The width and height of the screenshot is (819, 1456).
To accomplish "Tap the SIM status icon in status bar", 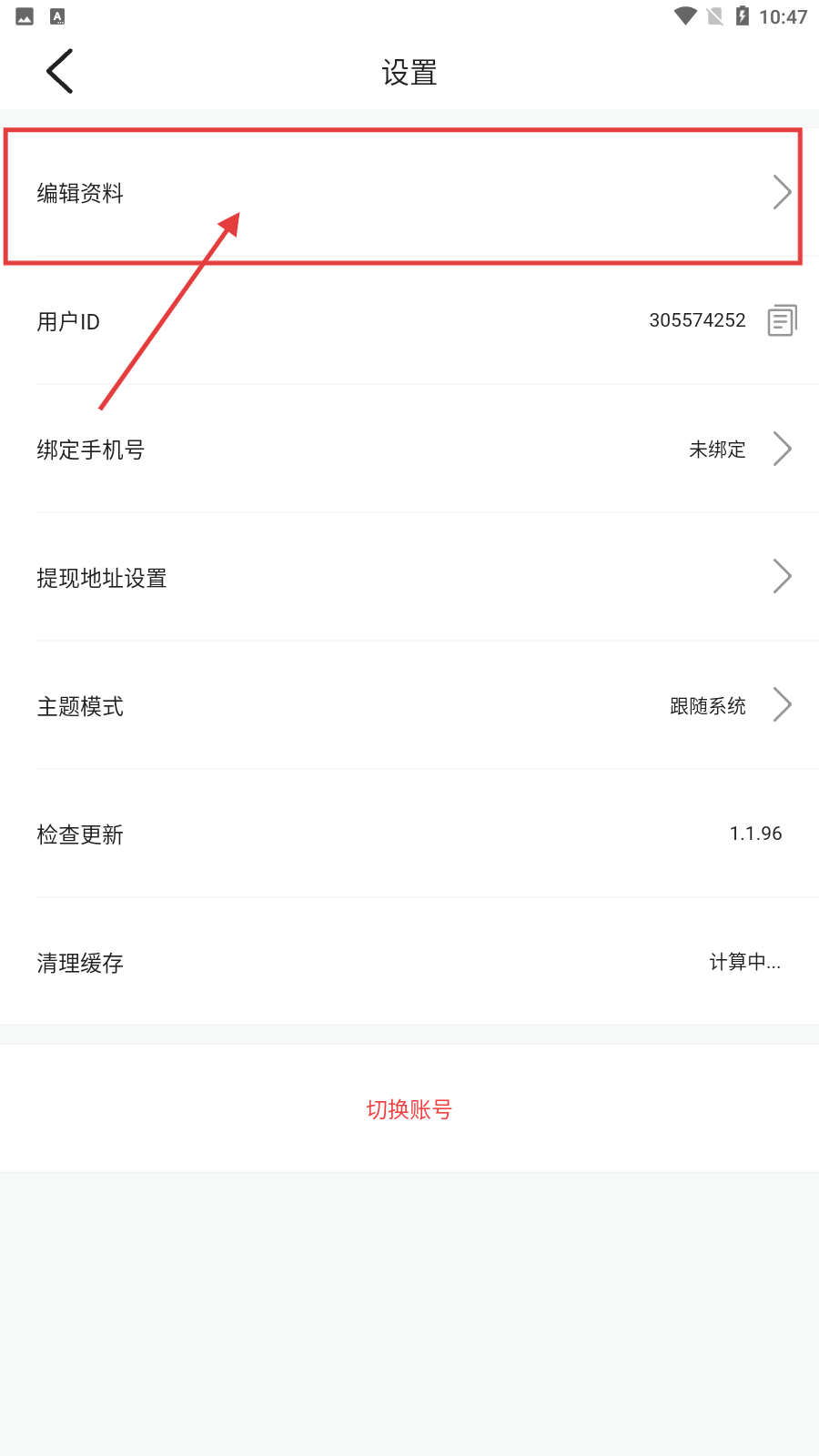I will (x=715, y=15).
